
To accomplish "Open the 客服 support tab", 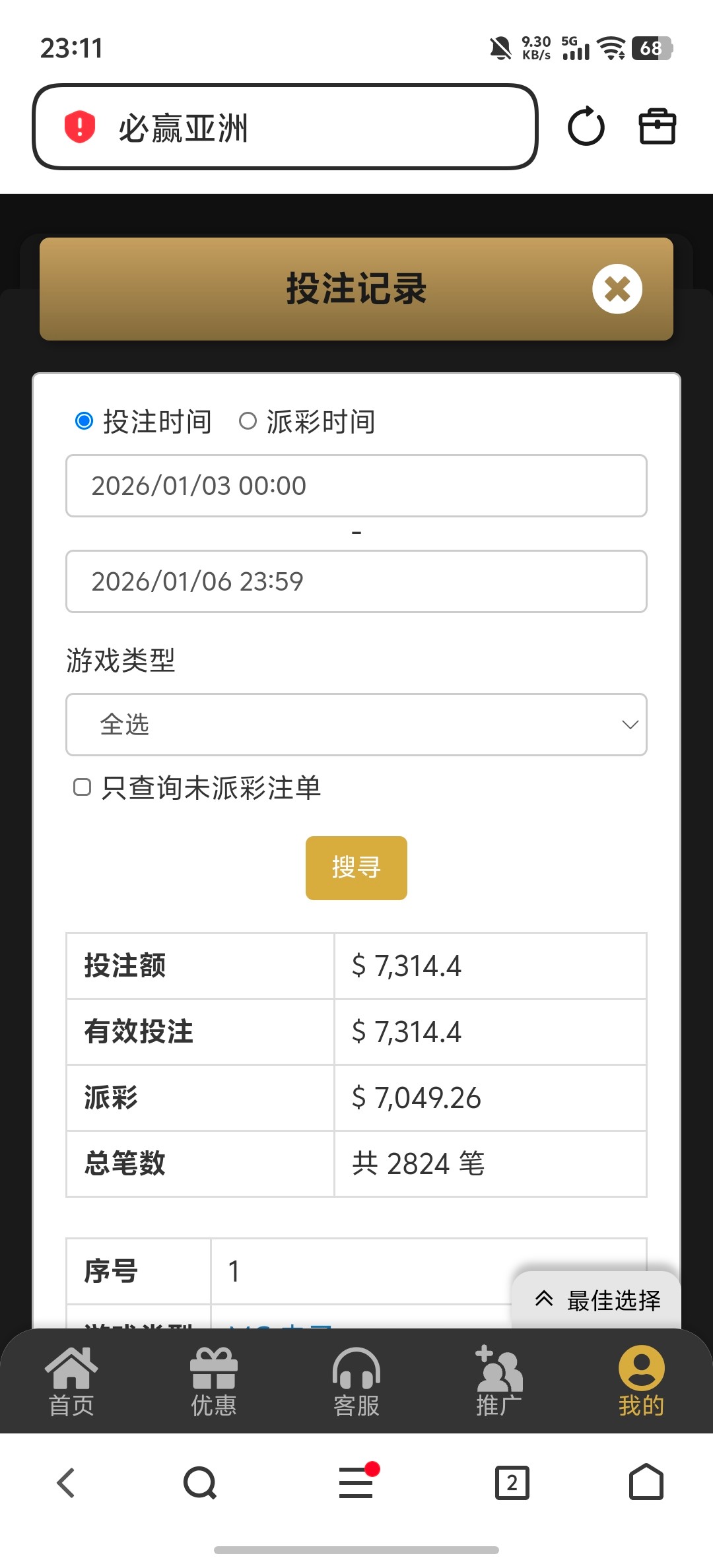I will tap(356, 1382).
